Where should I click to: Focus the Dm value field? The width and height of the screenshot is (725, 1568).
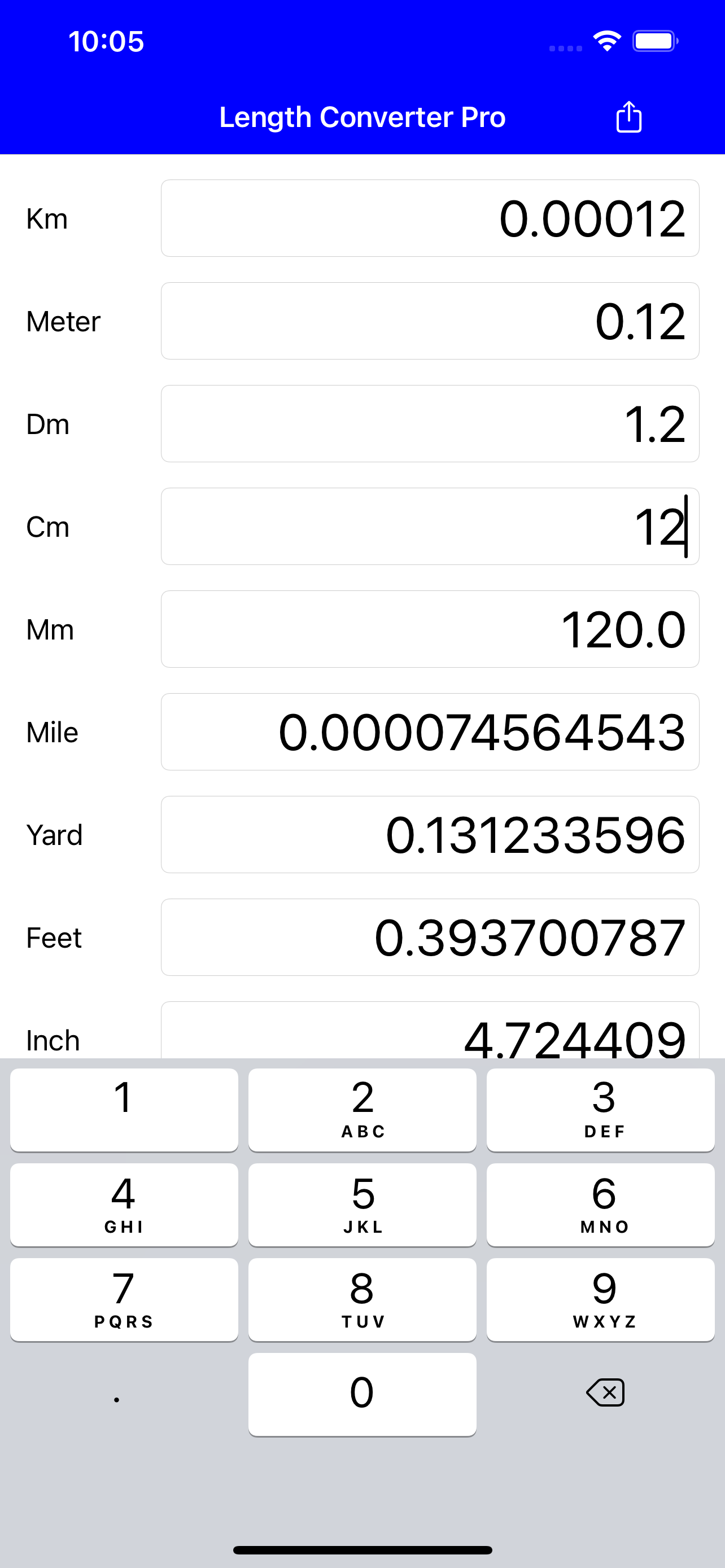[x=430, y=424]
